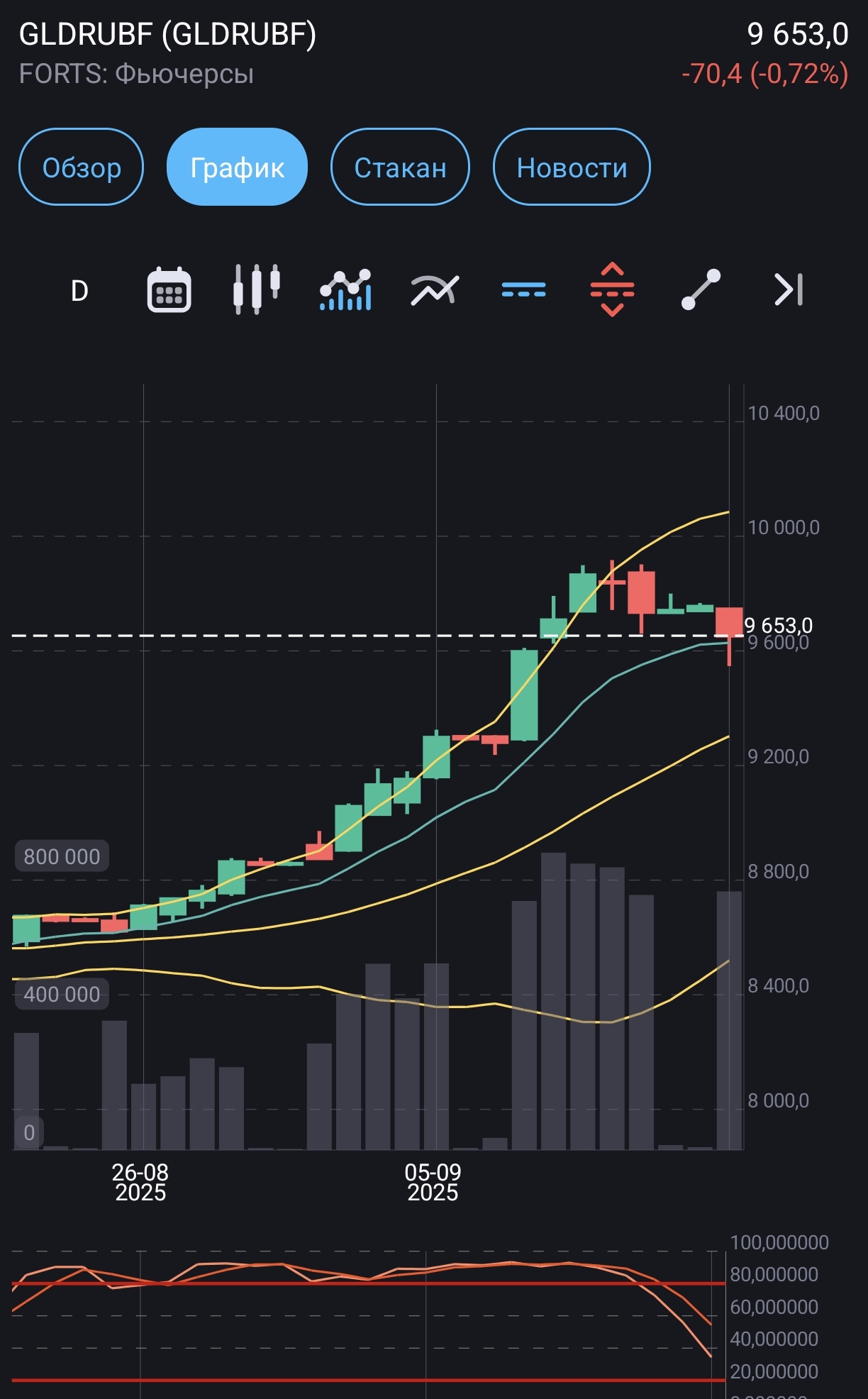Tap the moving average lines icon
The height and width of the screenshot is (1399, 868).
[x=435, y=290]
